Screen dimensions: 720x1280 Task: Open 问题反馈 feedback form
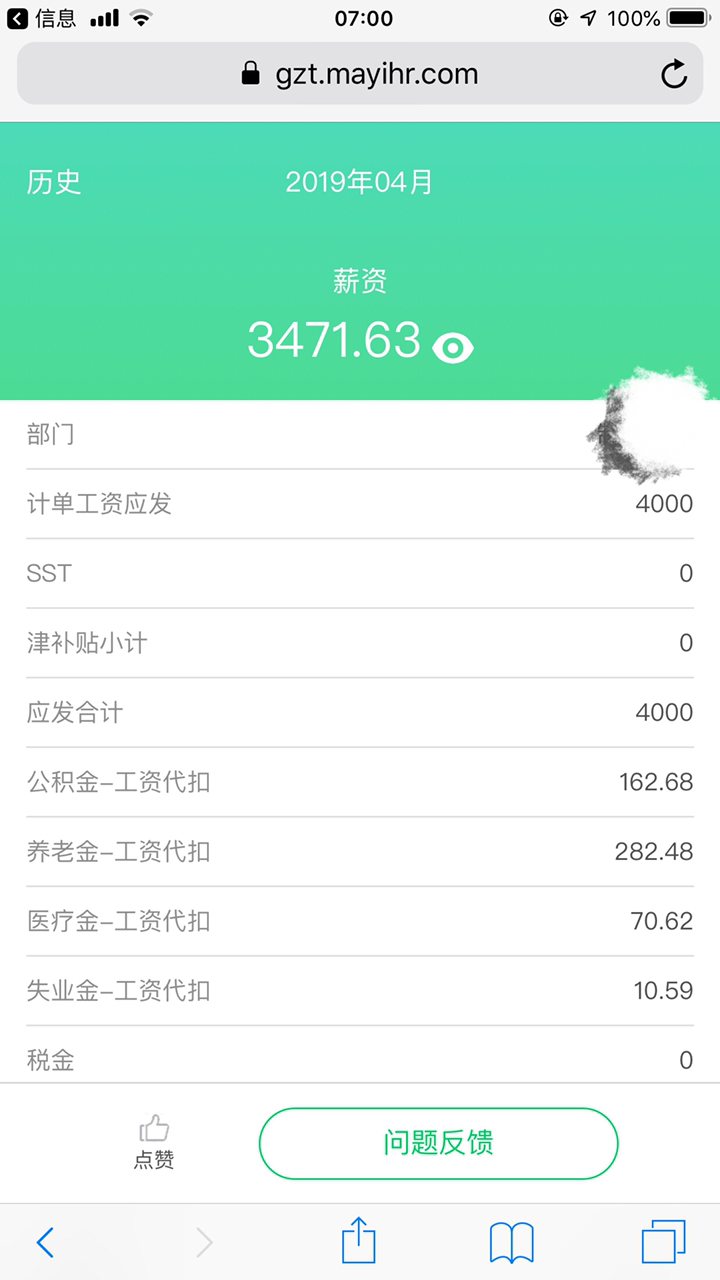(x=438, y=1143)
